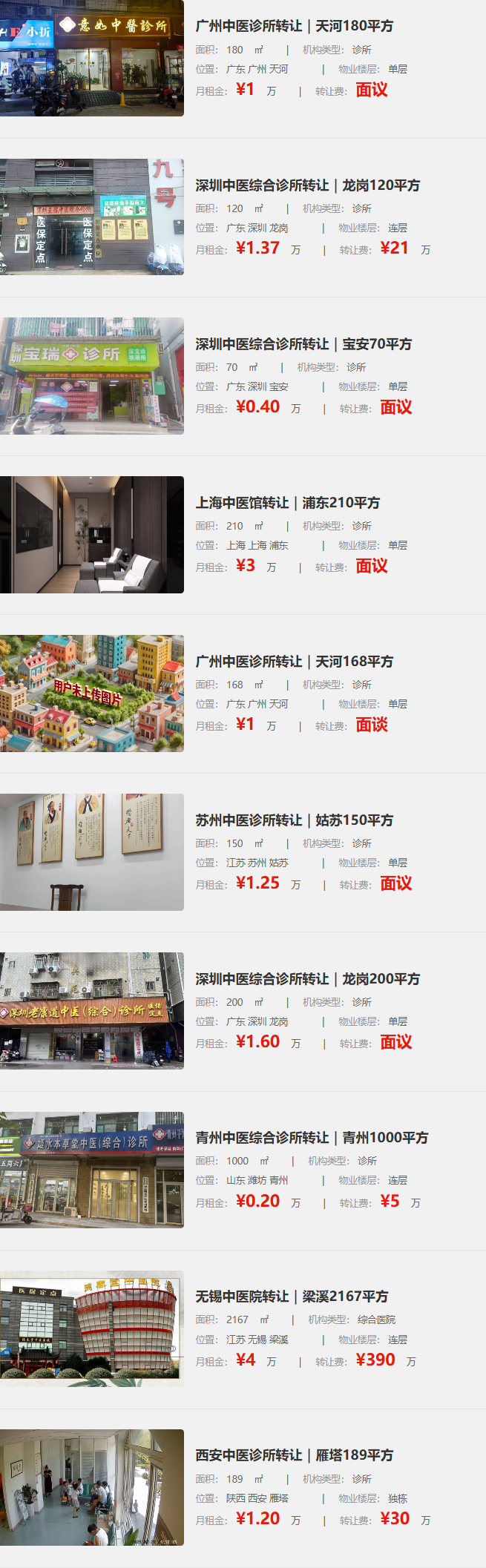Open the Shenzhen Longgang 120平方 clinic listing

(x=307, y=185)
